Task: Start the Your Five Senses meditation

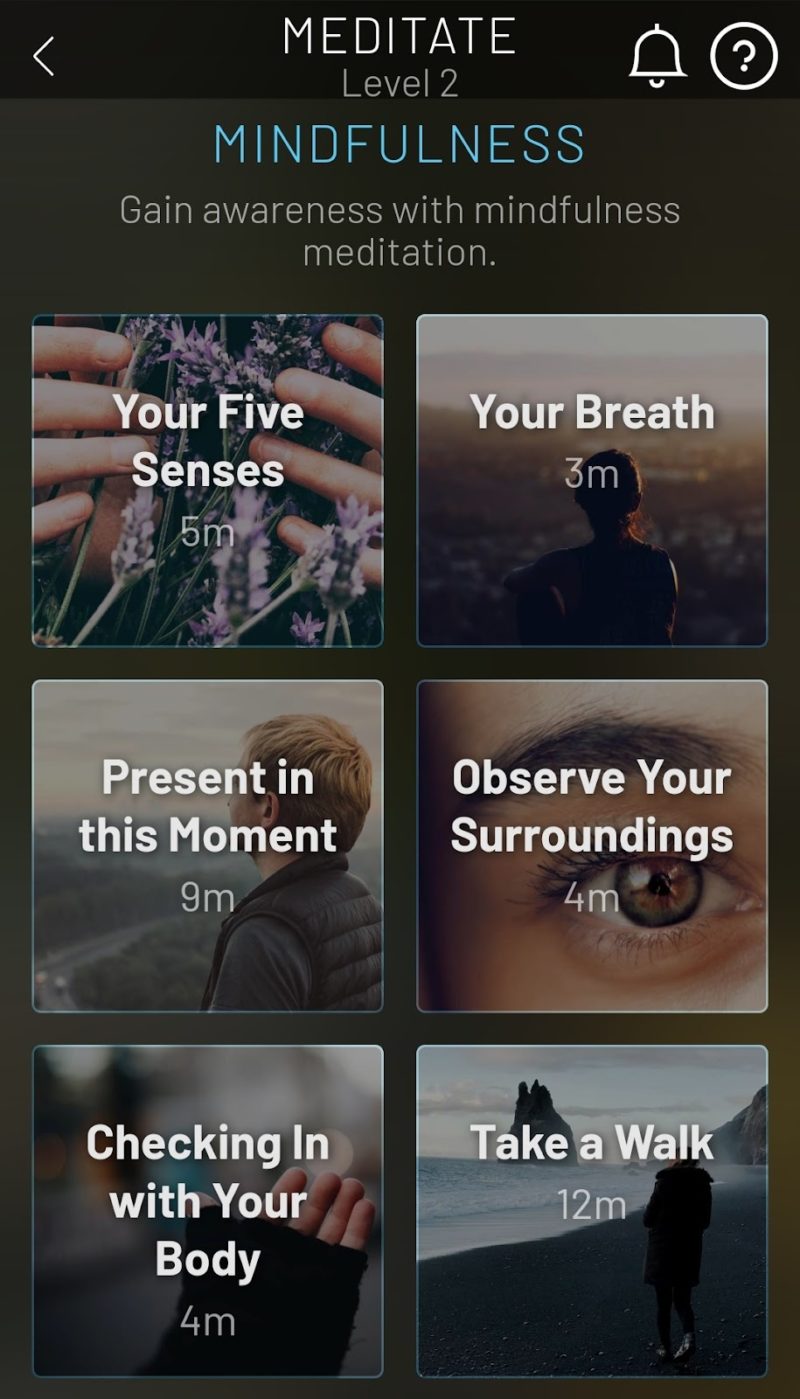Action: tap(208, 481)
